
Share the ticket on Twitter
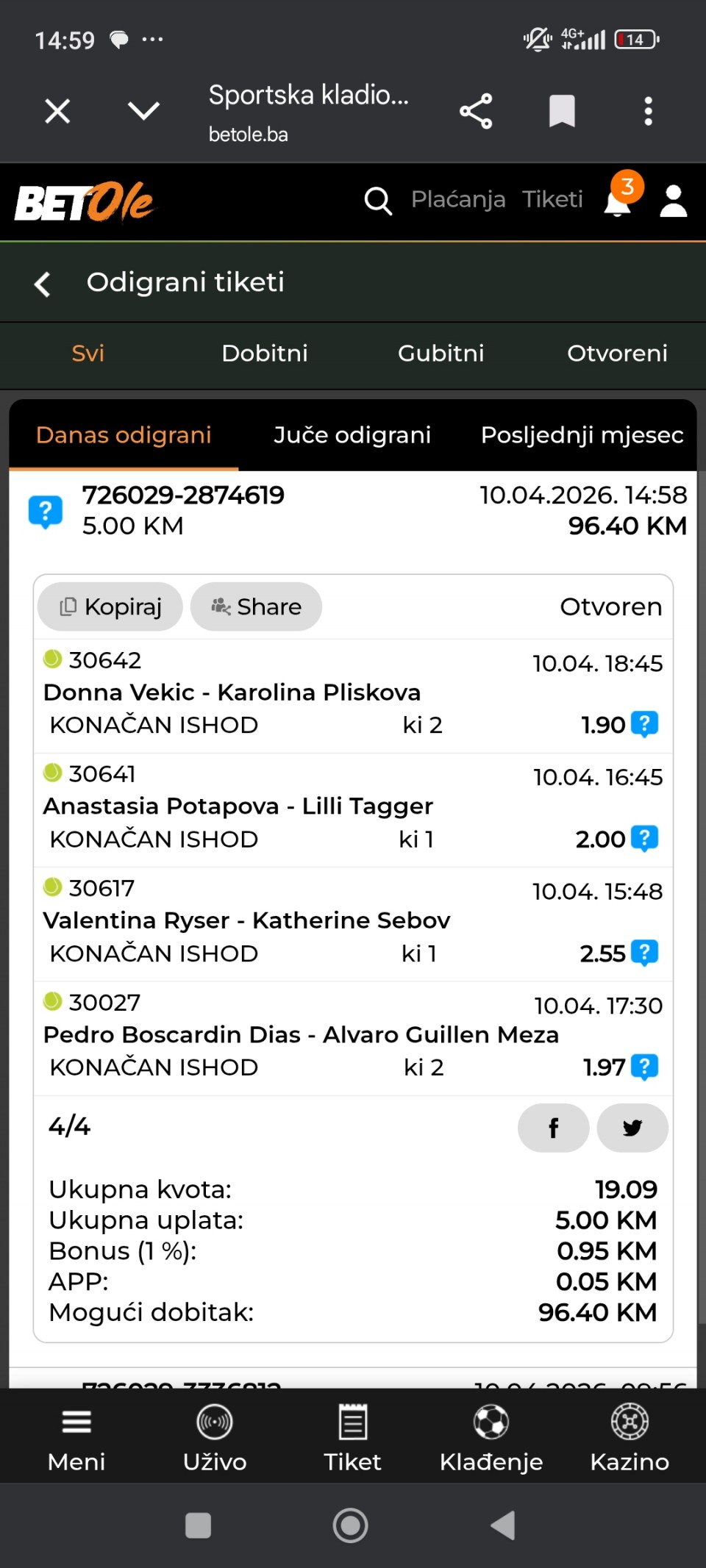(632, 1128)
